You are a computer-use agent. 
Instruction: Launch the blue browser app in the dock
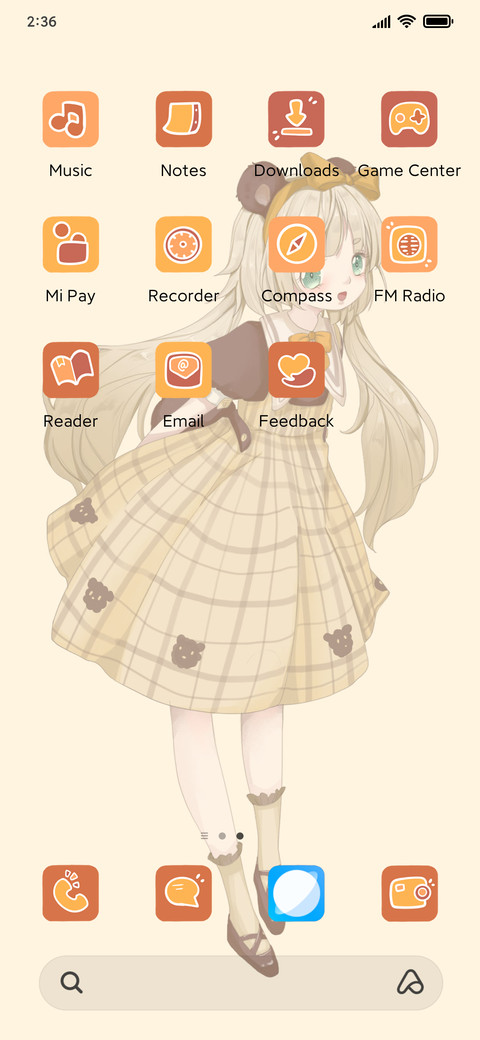pyautogui.click(x=296, y=893)
